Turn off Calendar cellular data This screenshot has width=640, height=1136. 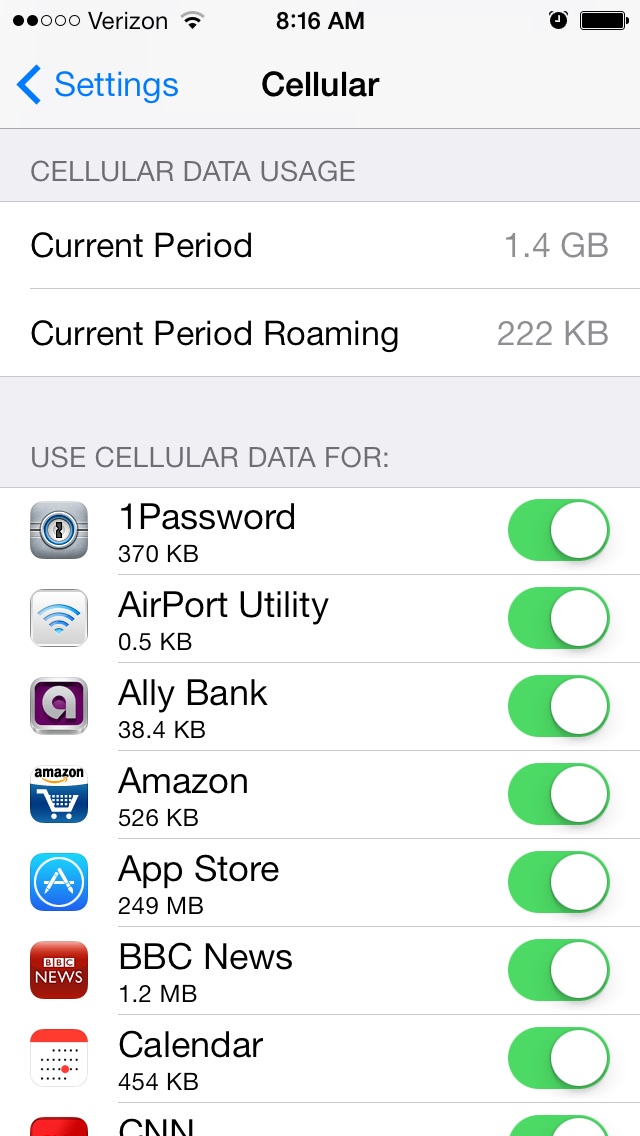pyautogui.click(x=559, y=1058)
